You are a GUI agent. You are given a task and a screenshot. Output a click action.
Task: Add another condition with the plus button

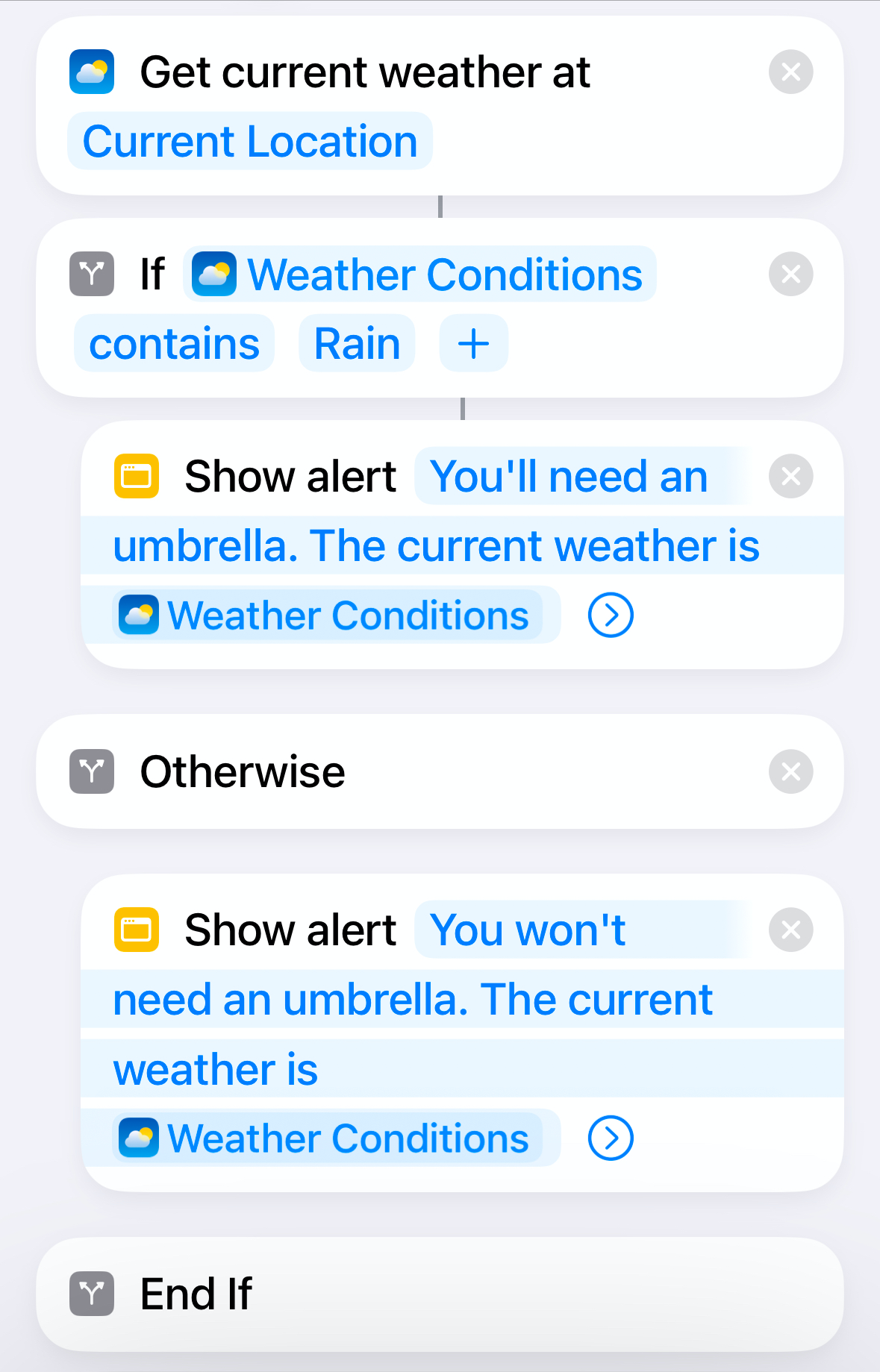coord(473,344)
